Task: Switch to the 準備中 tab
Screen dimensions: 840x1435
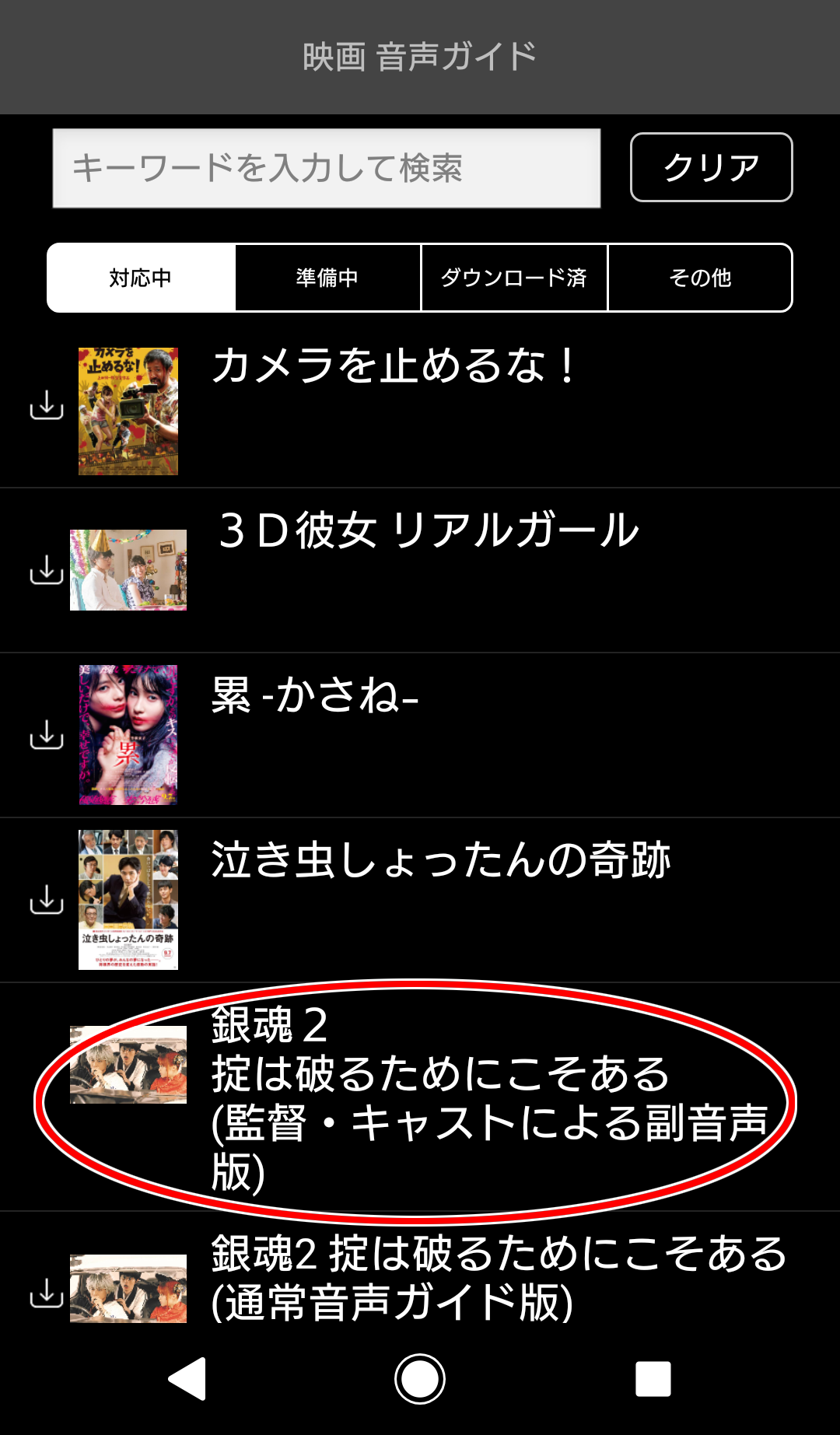Action: (x=327, y=278)
